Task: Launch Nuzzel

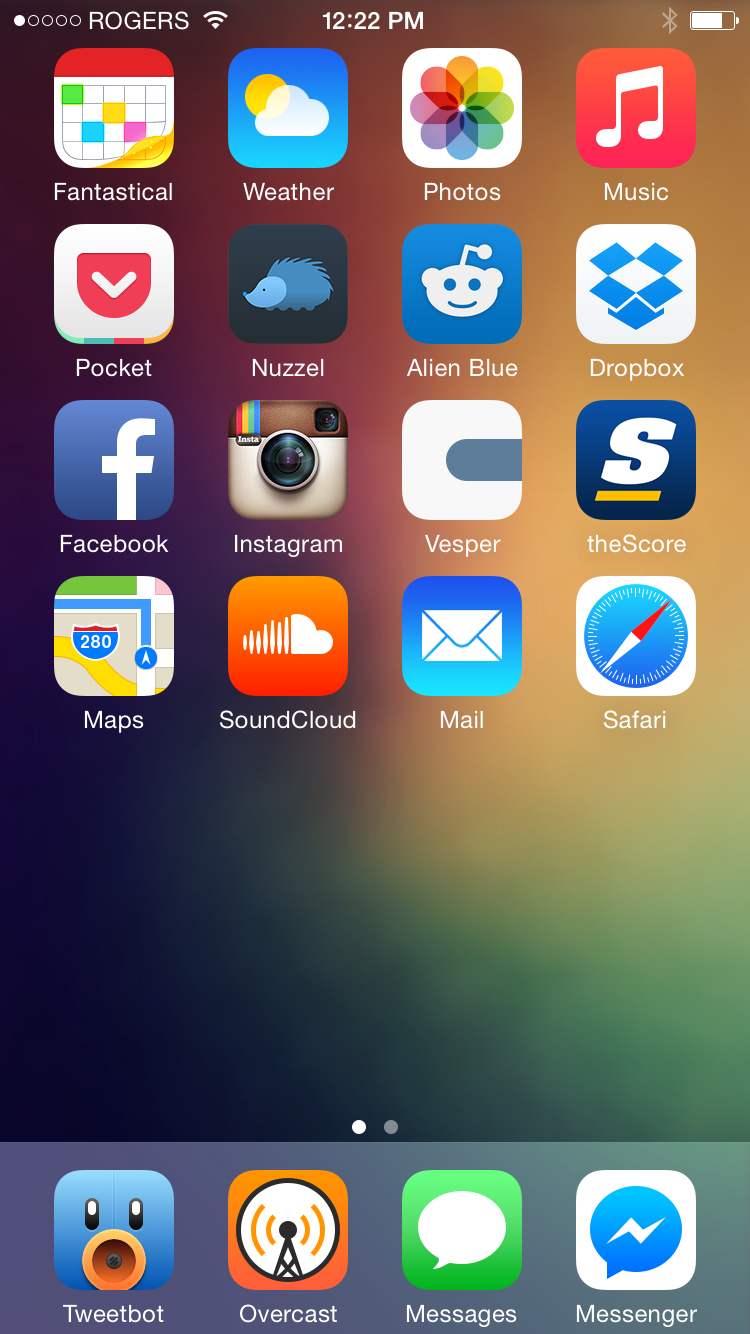Action: coord(288,284)
